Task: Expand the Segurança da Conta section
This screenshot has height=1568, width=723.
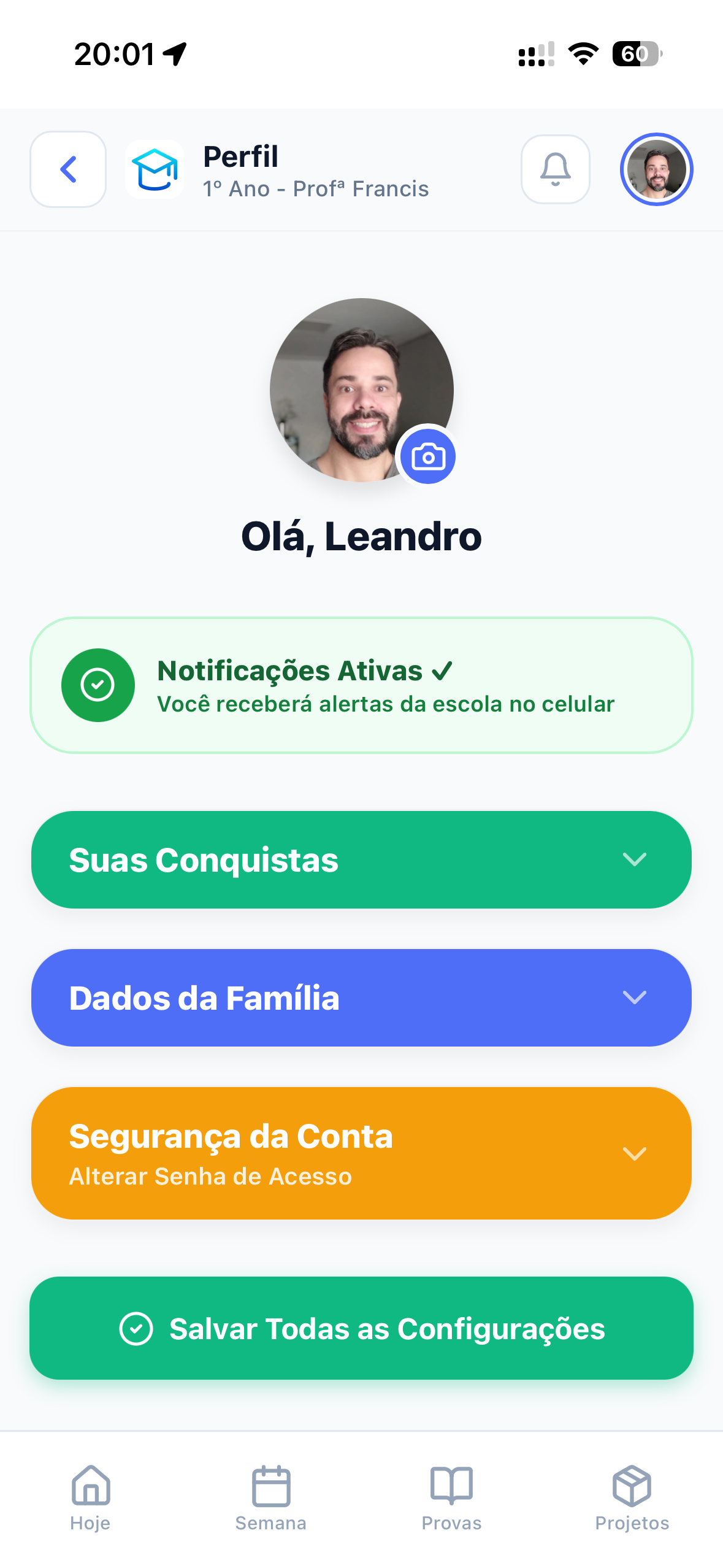Action: click(x=361, y=1153)
